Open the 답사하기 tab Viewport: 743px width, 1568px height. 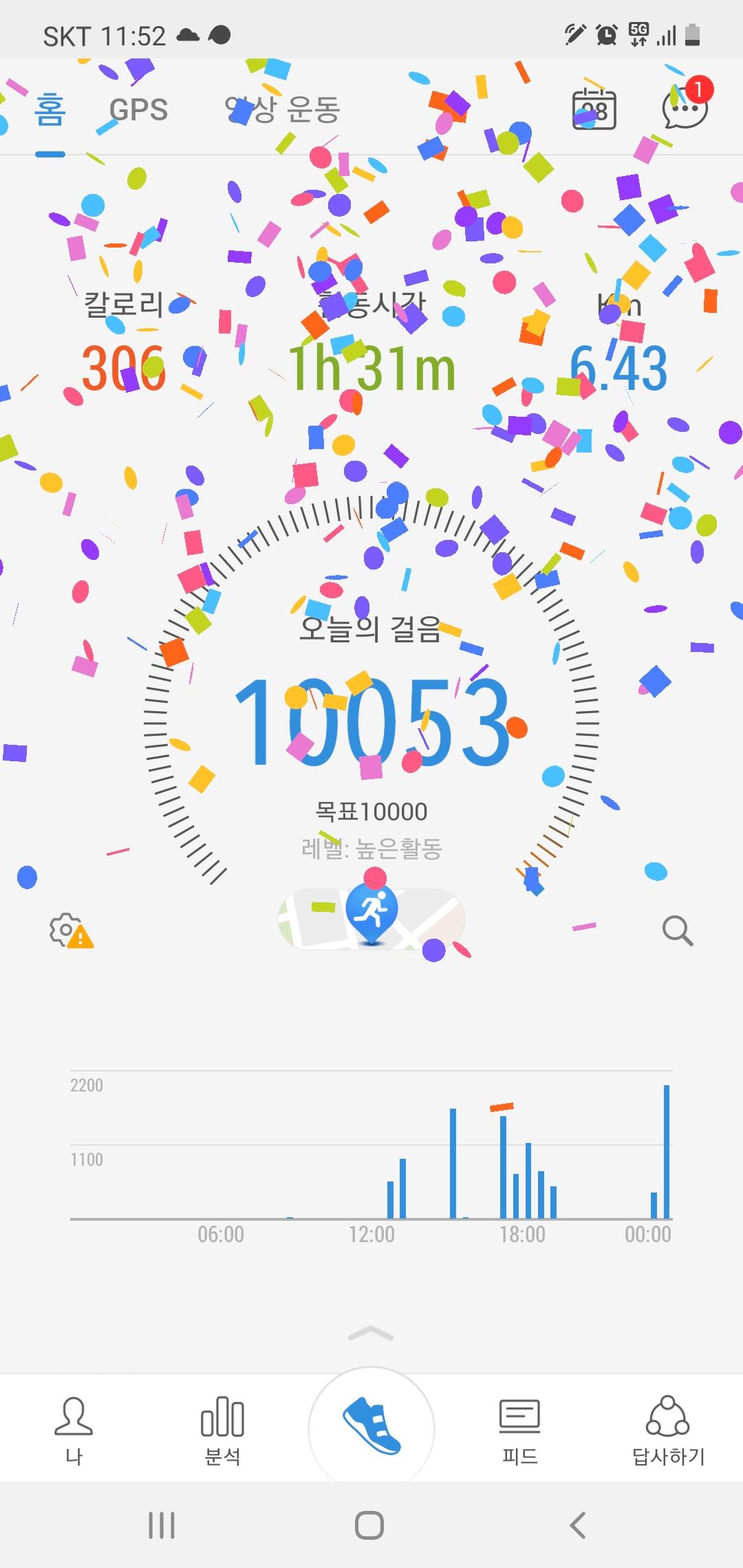tap(668, 1429)
